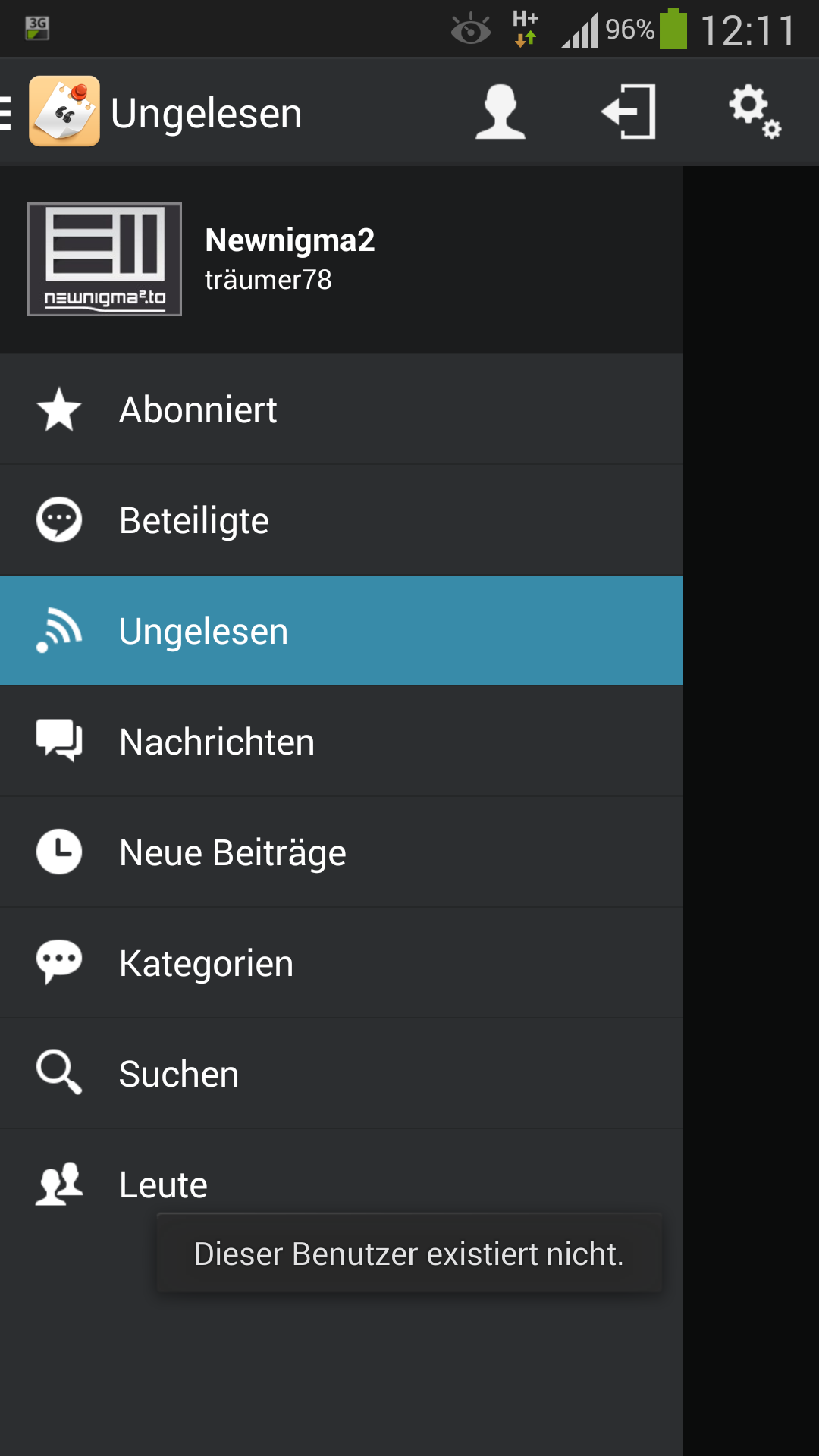Show Neue Beiträge

[x=341, y=852]
